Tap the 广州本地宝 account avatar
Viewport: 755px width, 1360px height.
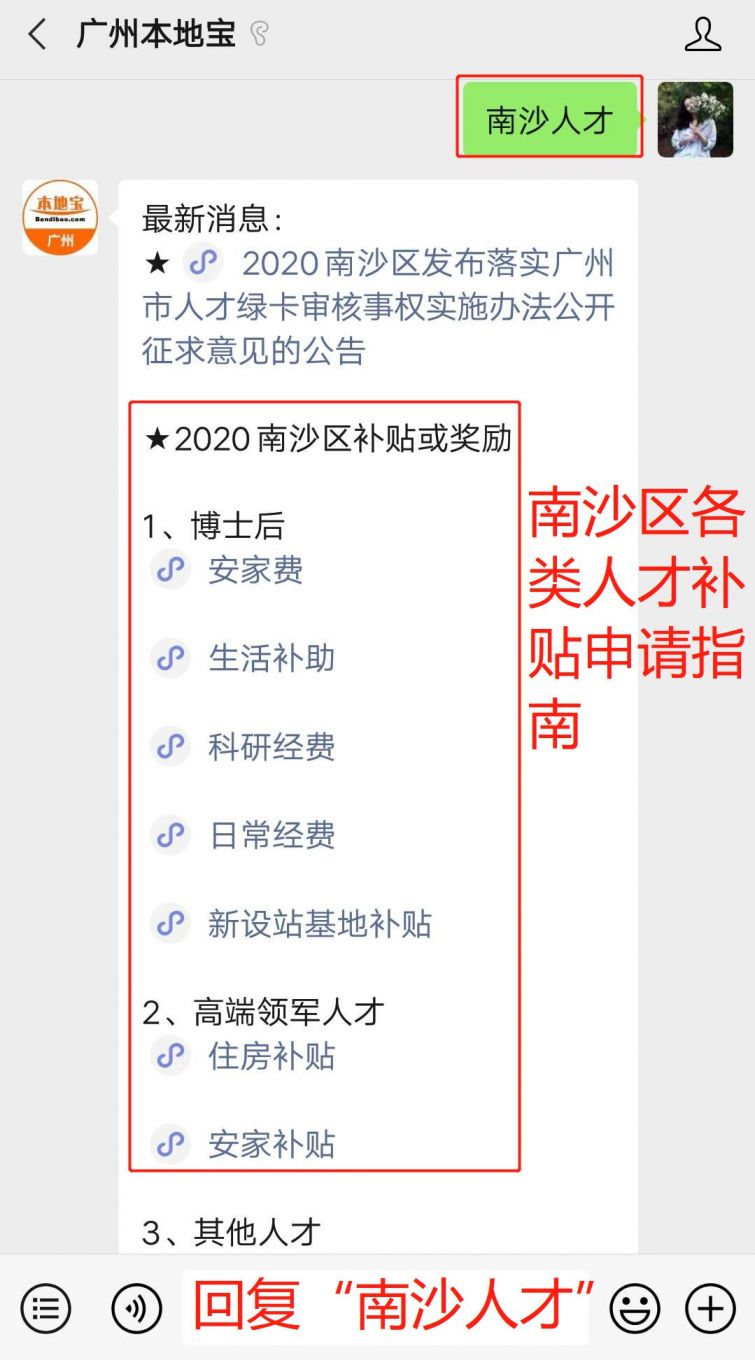[x=60, y=217]
